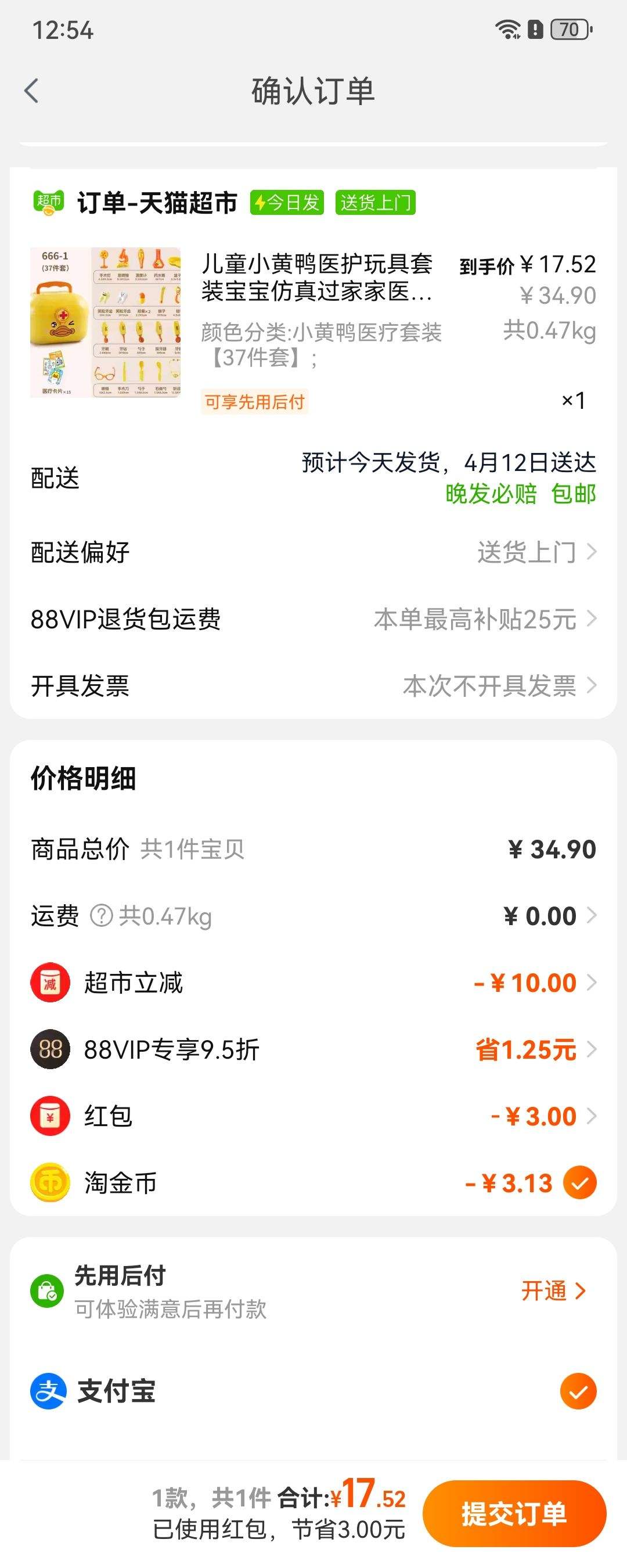Image resolution: width=627 pixels, height=1568 pixels.
Task: Submit the order with 提交订单
Action: pos(514,1514)
